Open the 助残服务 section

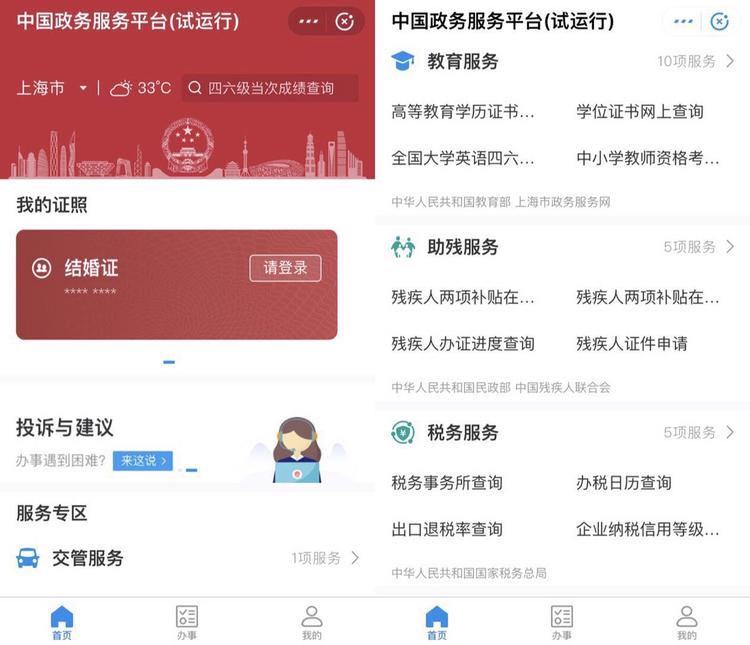(700, 247)
